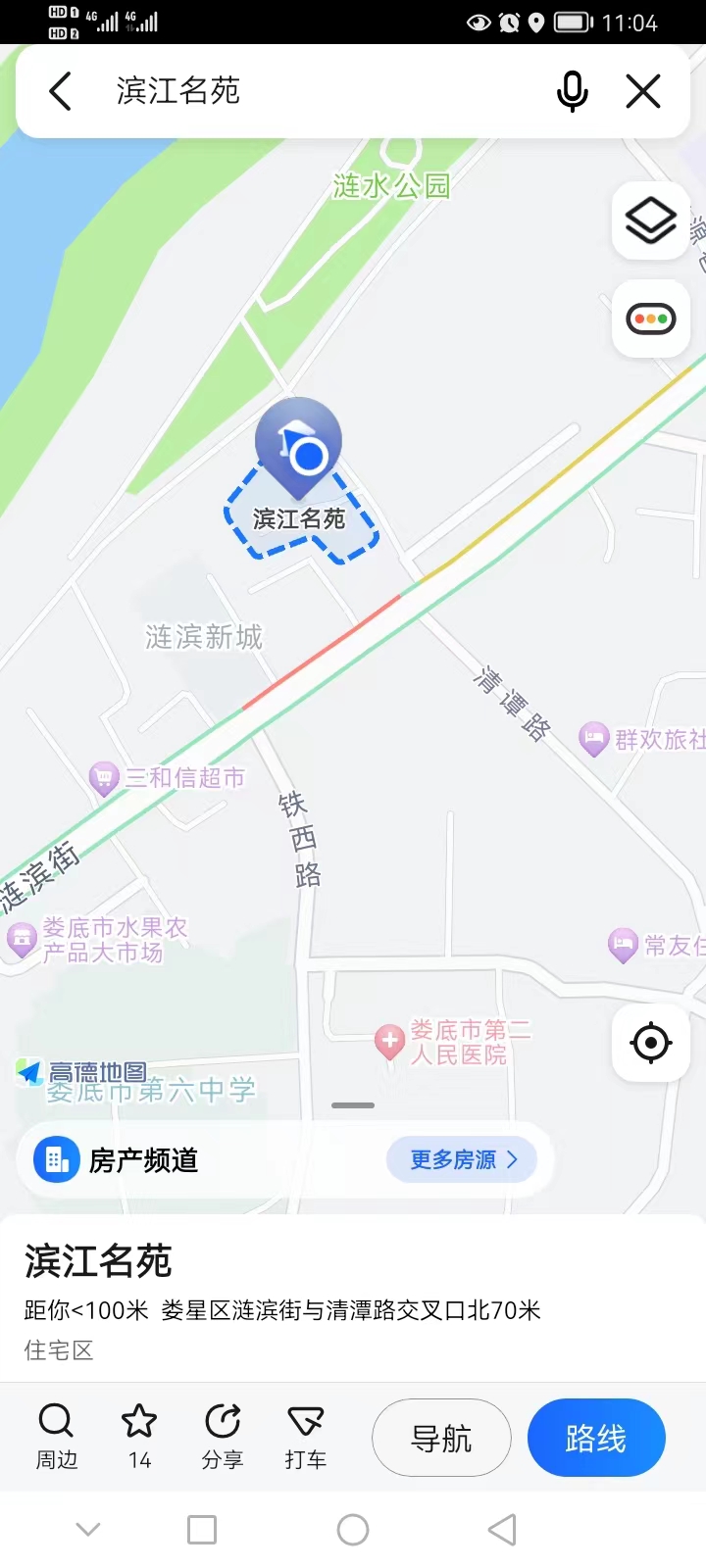Viewport: 706px width, 1568px height.
Task: Select the 娄底市第二人民医院 map marker
Action: 390,1041
